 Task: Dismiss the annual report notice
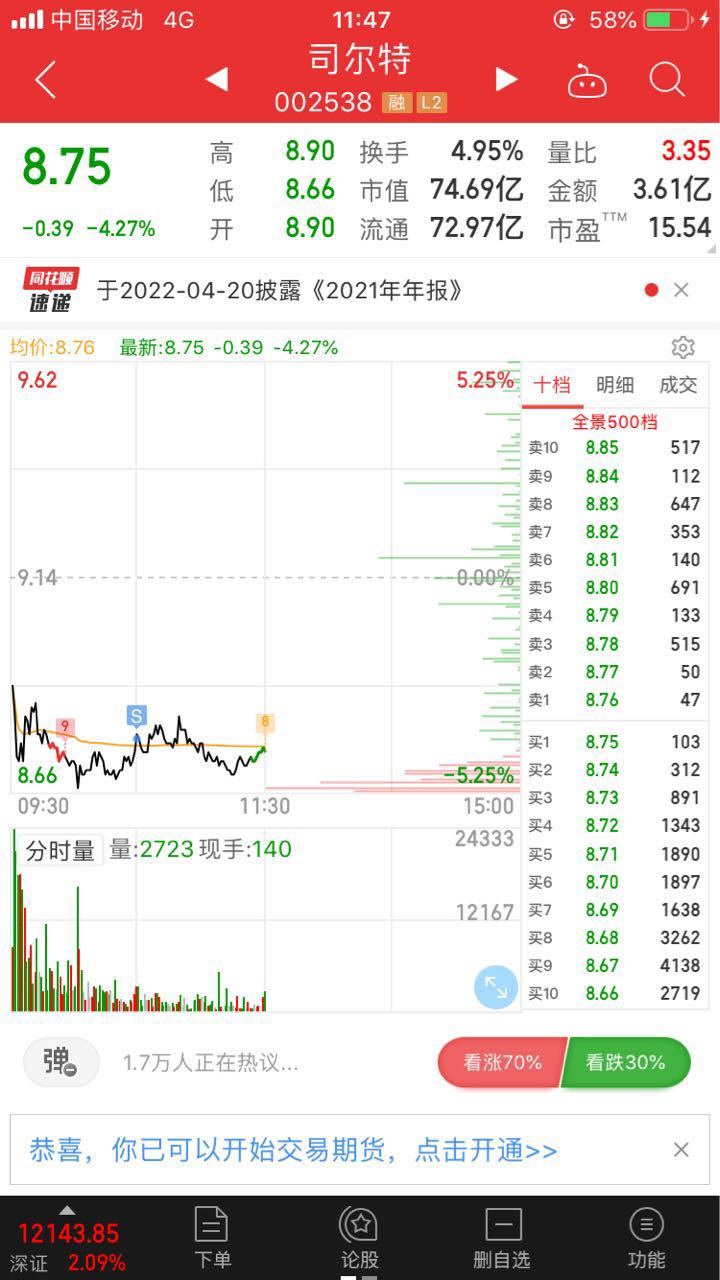pyautogui.click(x=681, y=290)
